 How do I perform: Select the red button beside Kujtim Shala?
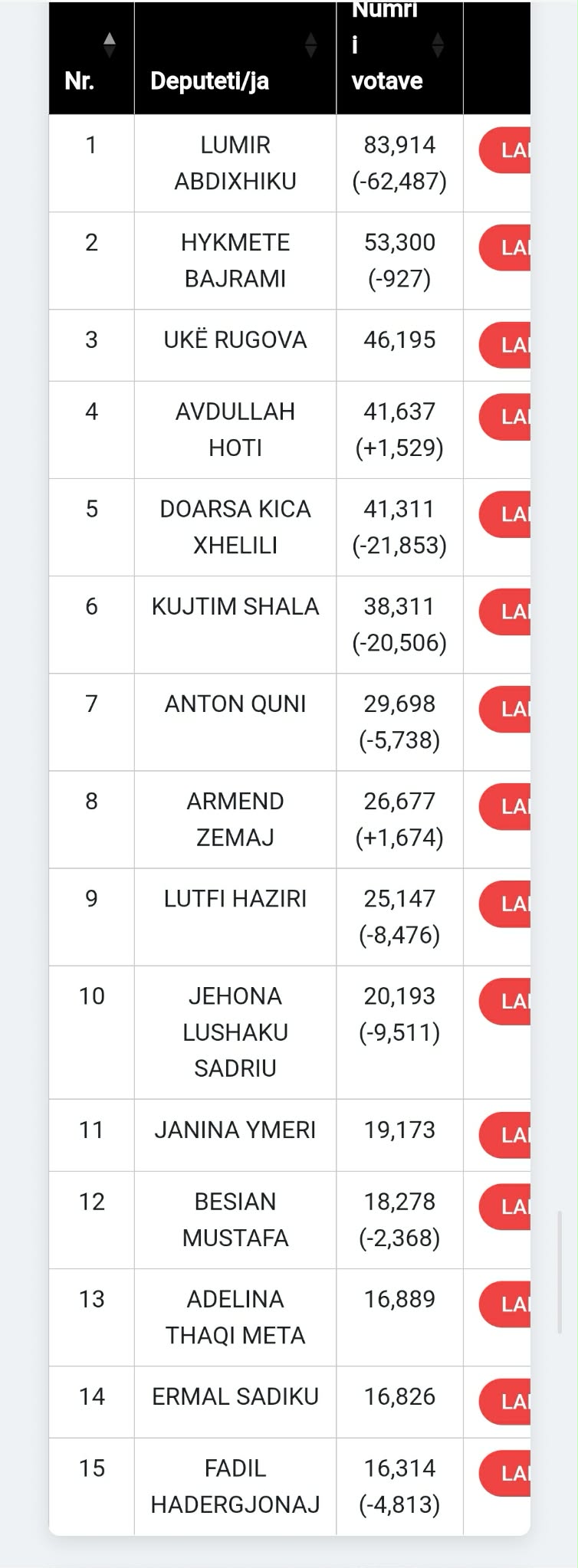click(x=506, y=612)
